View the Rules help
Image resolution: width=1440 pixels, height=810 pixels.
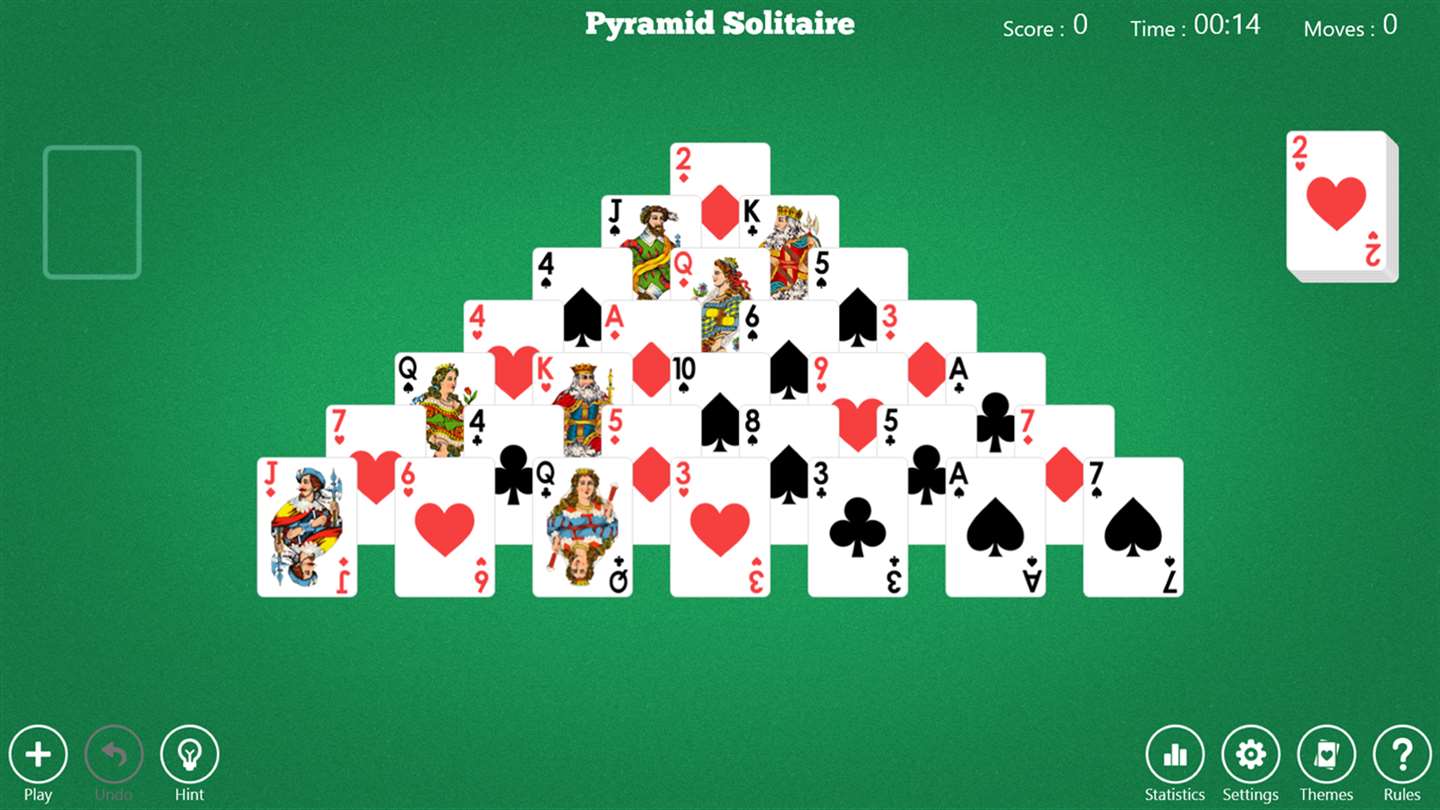pyautogui.click(x=1402, y=755)
